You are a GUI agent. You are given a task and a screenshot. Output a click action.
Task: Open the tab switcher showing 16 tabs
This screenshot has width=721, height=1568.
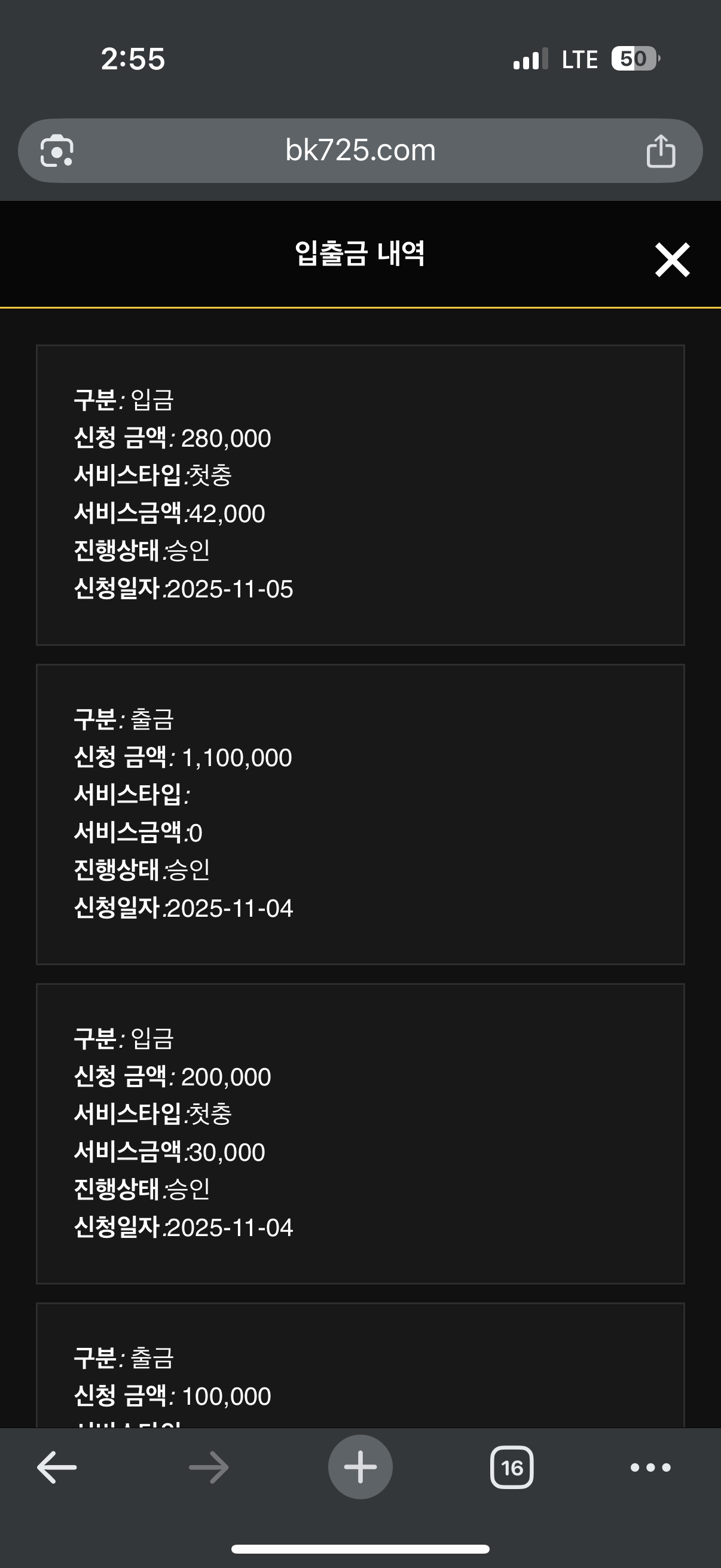512,1468
